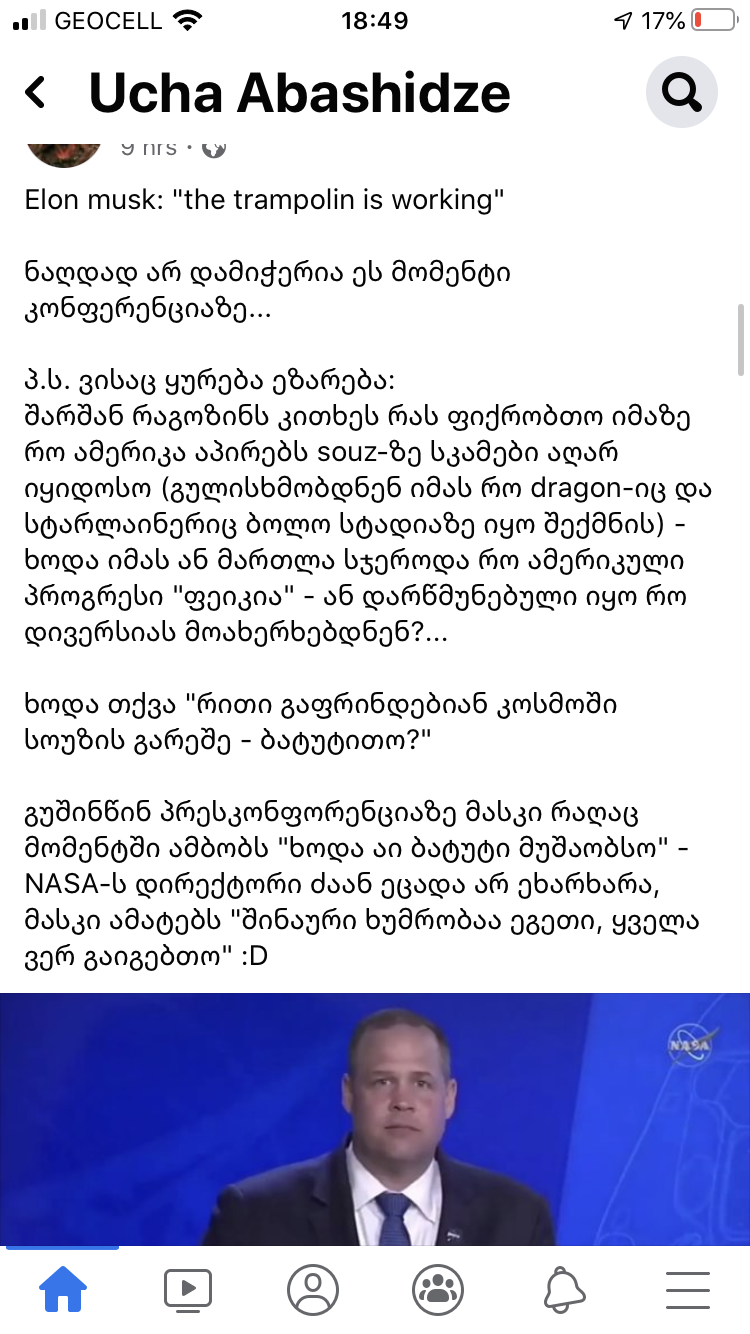Screen dimensions: 750x1334
Task: Open search on this profile
Action: [681, 93]
